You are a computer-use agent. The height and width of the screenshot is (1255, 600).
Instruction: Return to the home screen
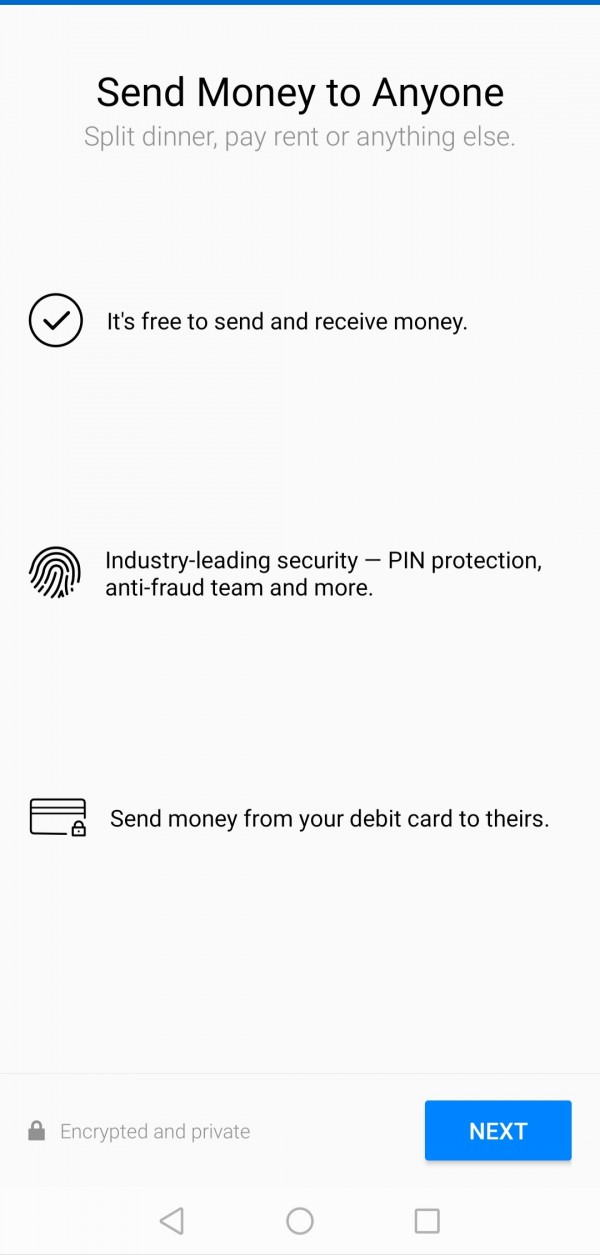[300, 1220]
